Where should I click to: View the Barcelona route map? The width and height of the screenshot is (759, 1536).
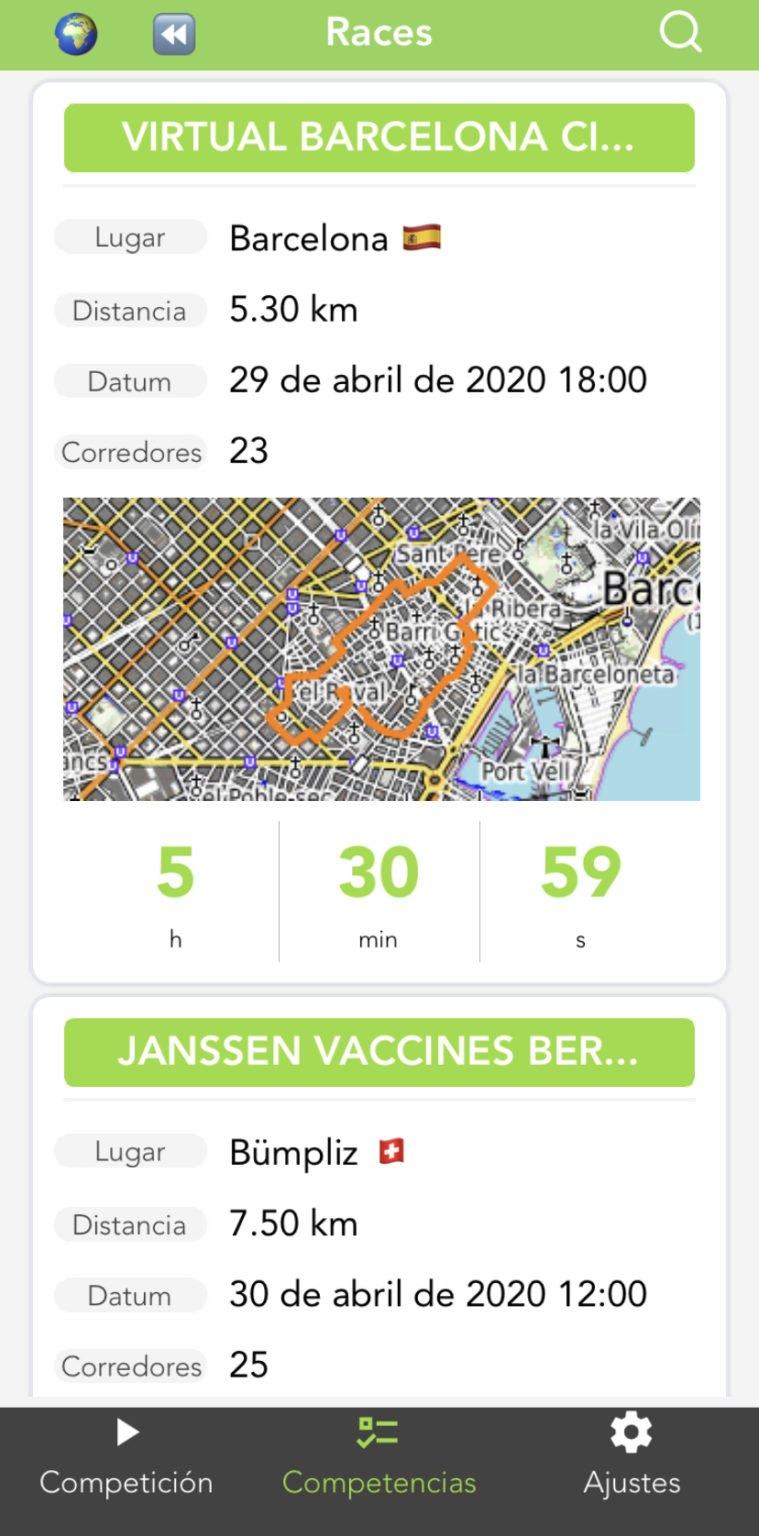pos(381,649)
